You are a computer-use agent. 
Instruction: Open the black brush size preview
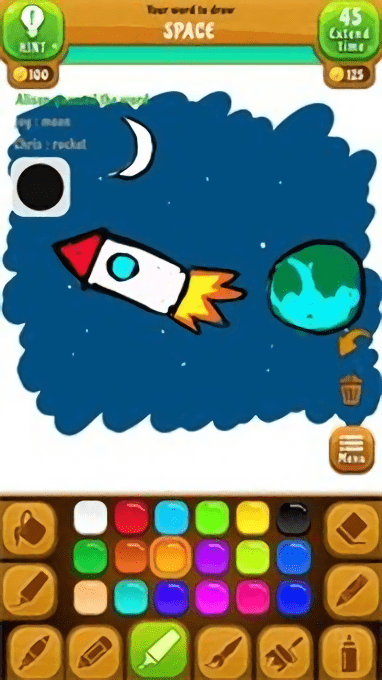41,187
